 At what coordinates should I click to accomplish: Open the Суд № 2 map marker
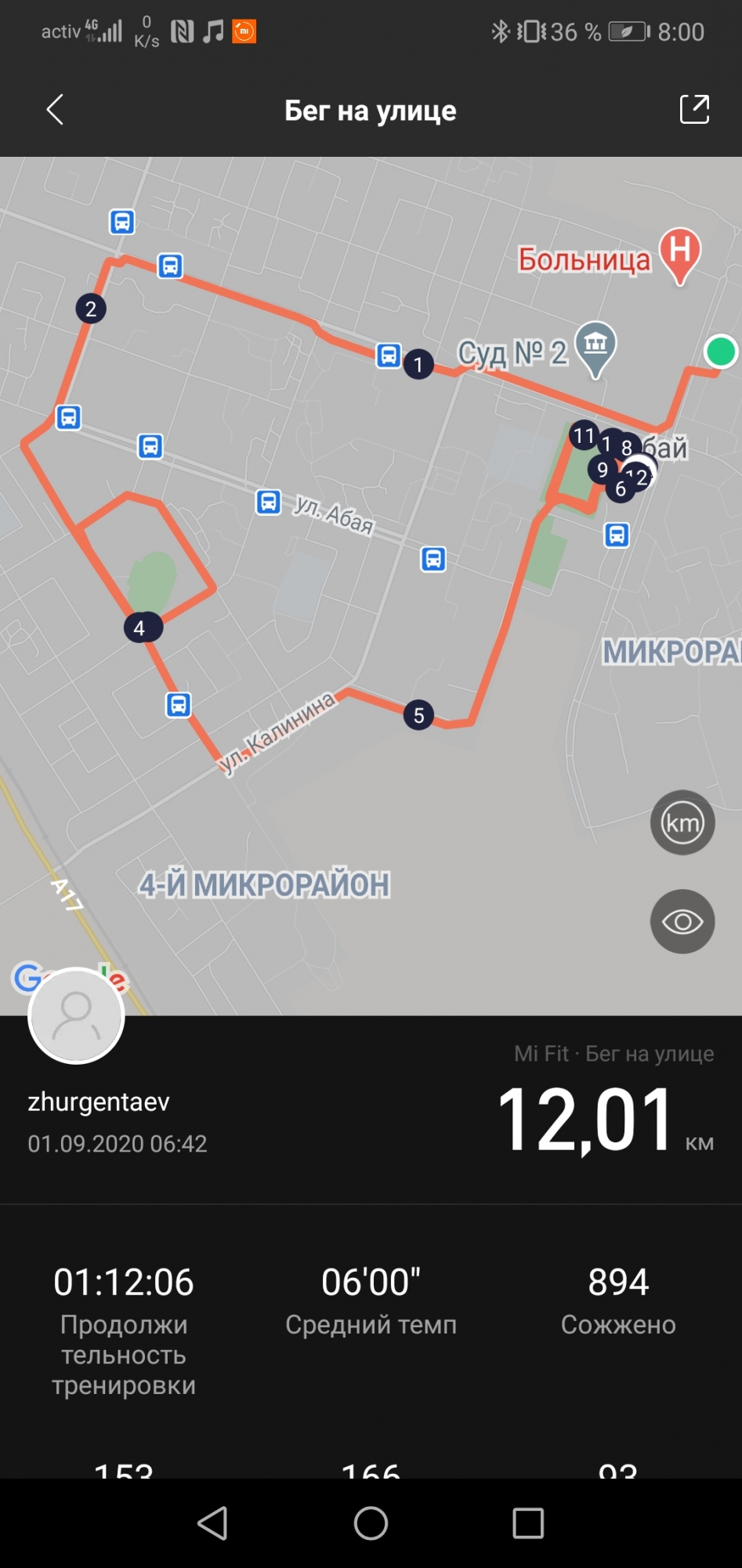(x=595, y=345)
